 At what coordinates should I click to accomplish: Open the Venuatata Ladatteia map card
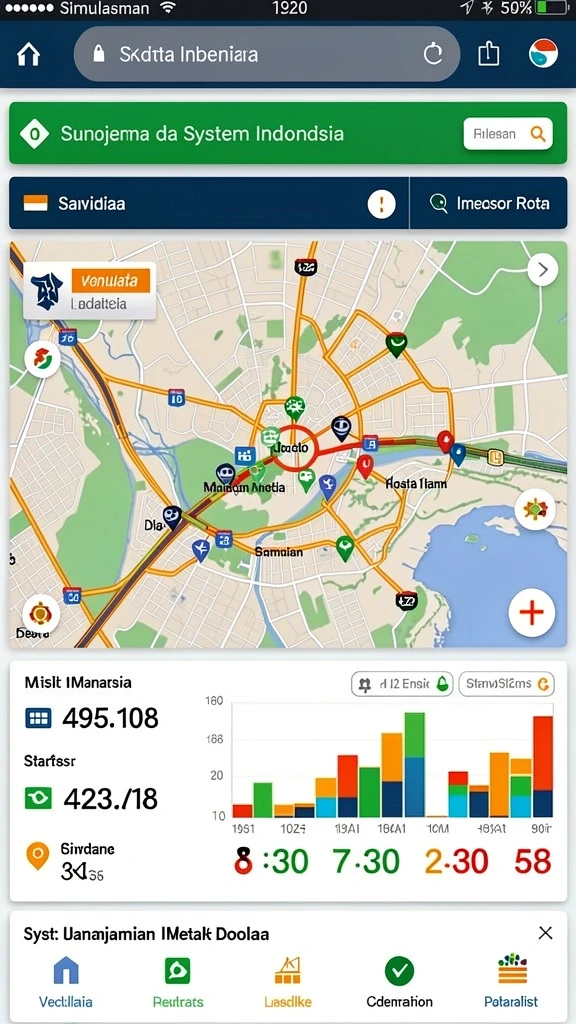click(89, 291)
